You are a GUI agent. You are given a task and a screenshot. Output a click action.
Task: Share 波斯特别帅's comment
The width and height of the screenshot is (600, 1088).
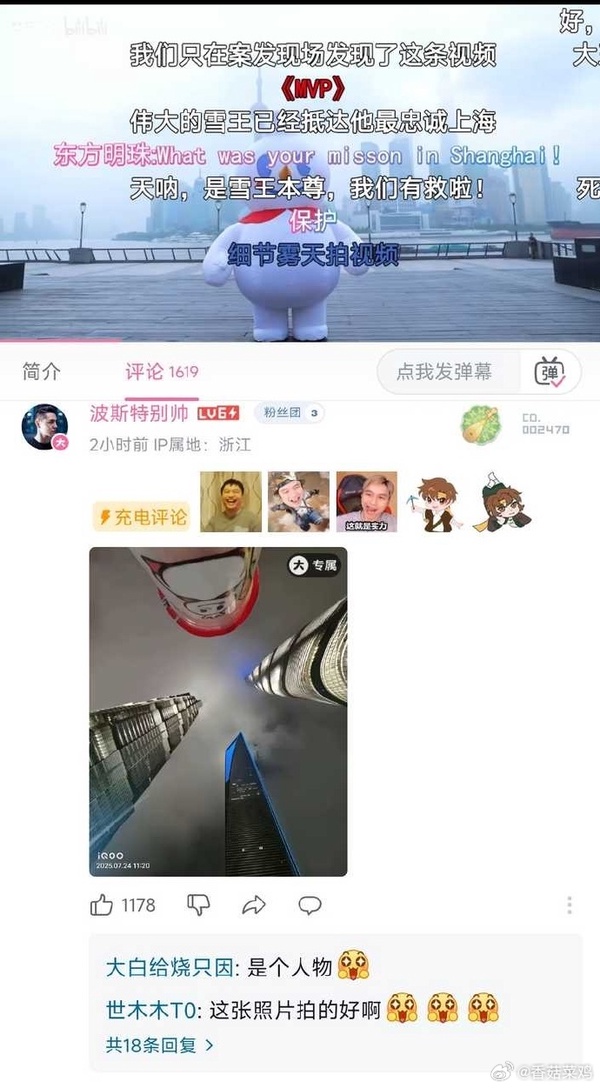coord(254,905)
